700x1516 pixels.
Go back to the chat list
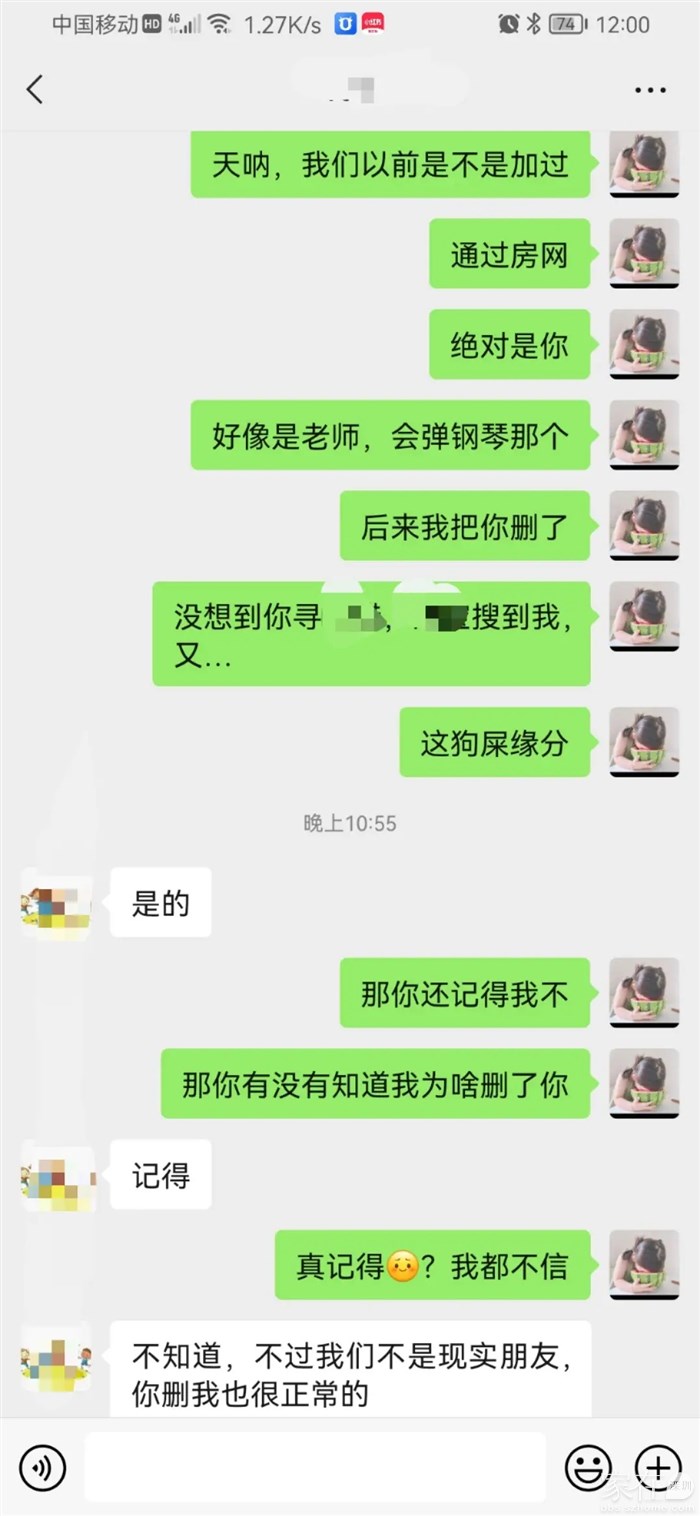[x=35, y=90]
